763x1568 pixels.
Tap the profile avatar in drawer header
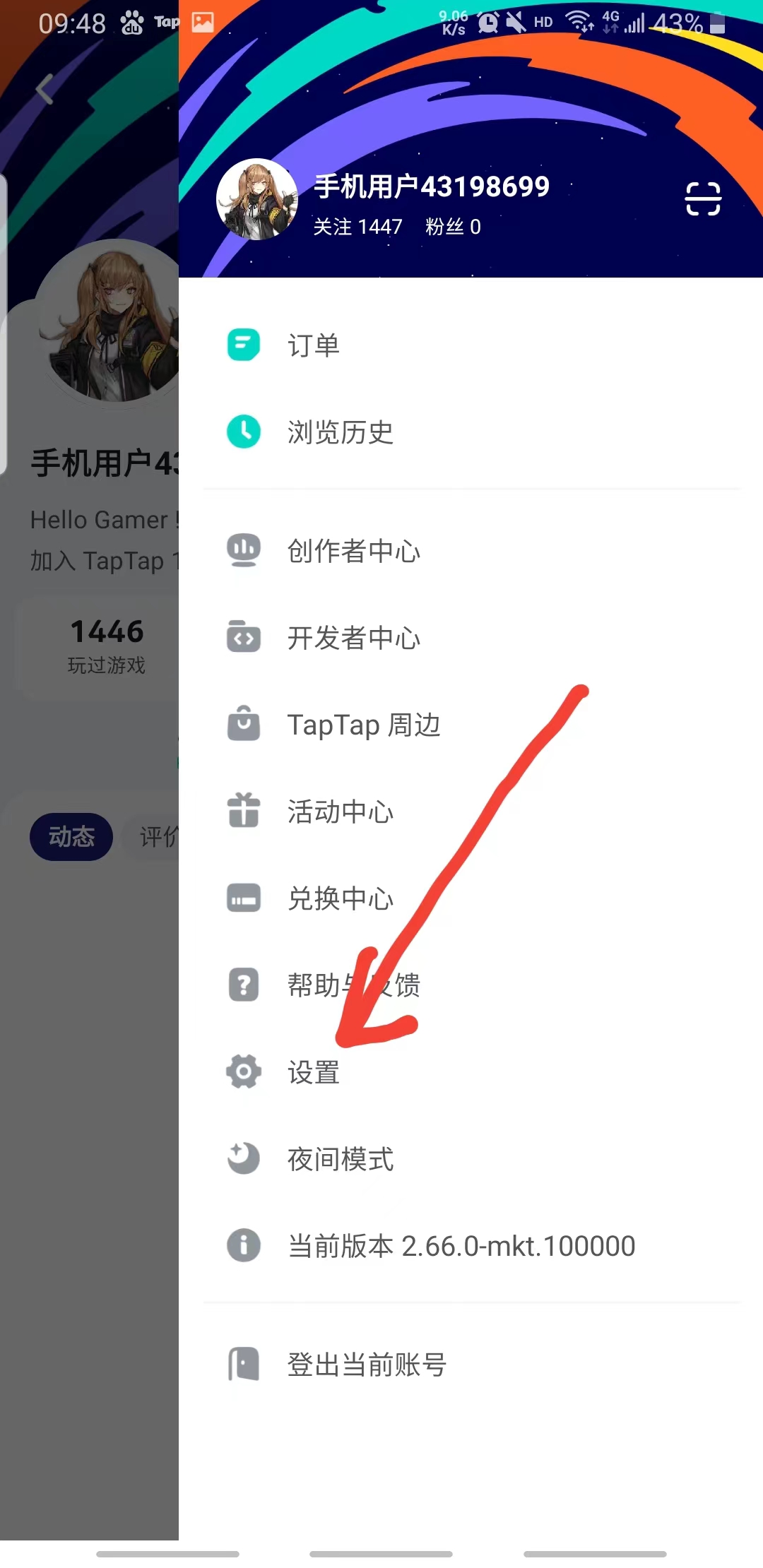pyautogui.click(x=256, y=199)
